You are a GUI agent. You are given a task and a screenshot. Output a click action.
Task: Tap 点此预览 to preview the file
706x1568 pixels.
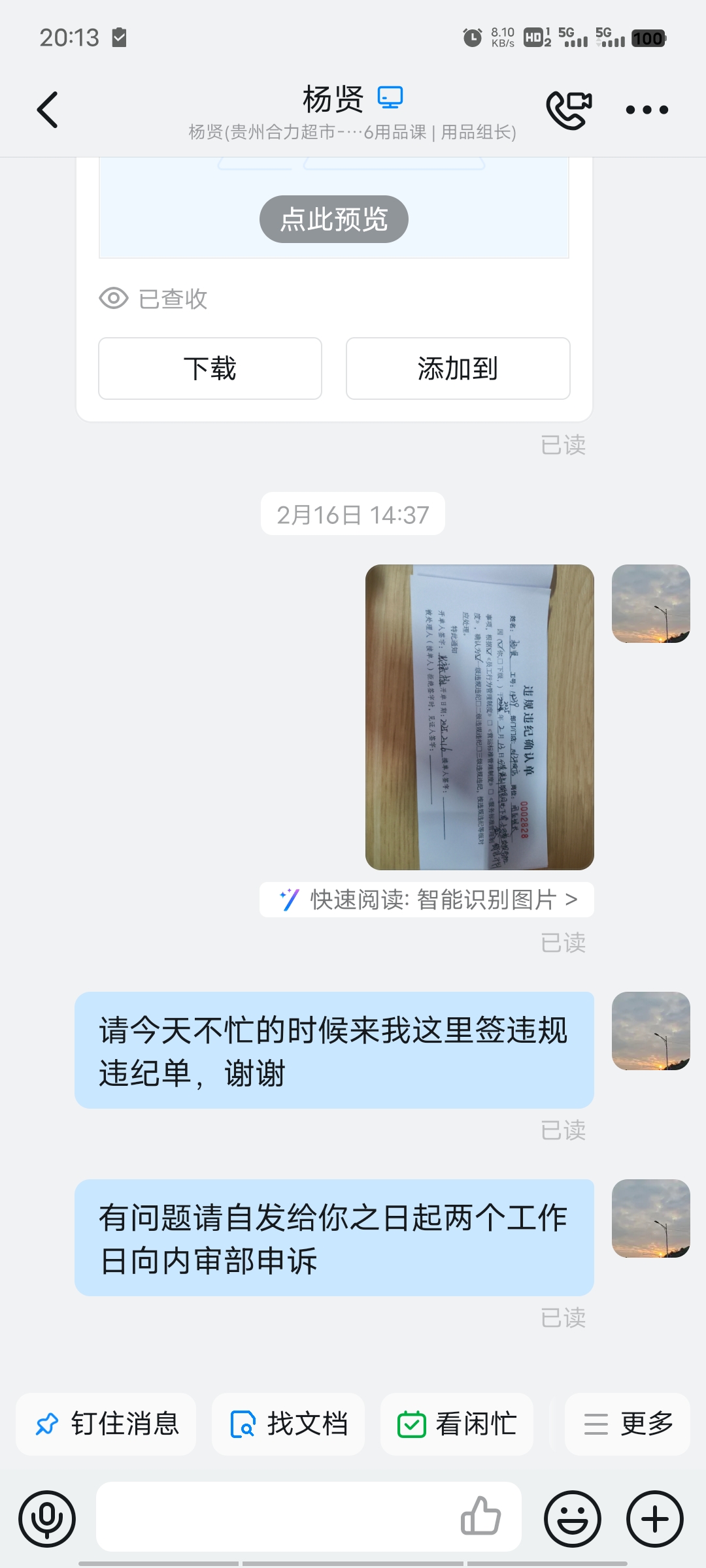(333, 219)
